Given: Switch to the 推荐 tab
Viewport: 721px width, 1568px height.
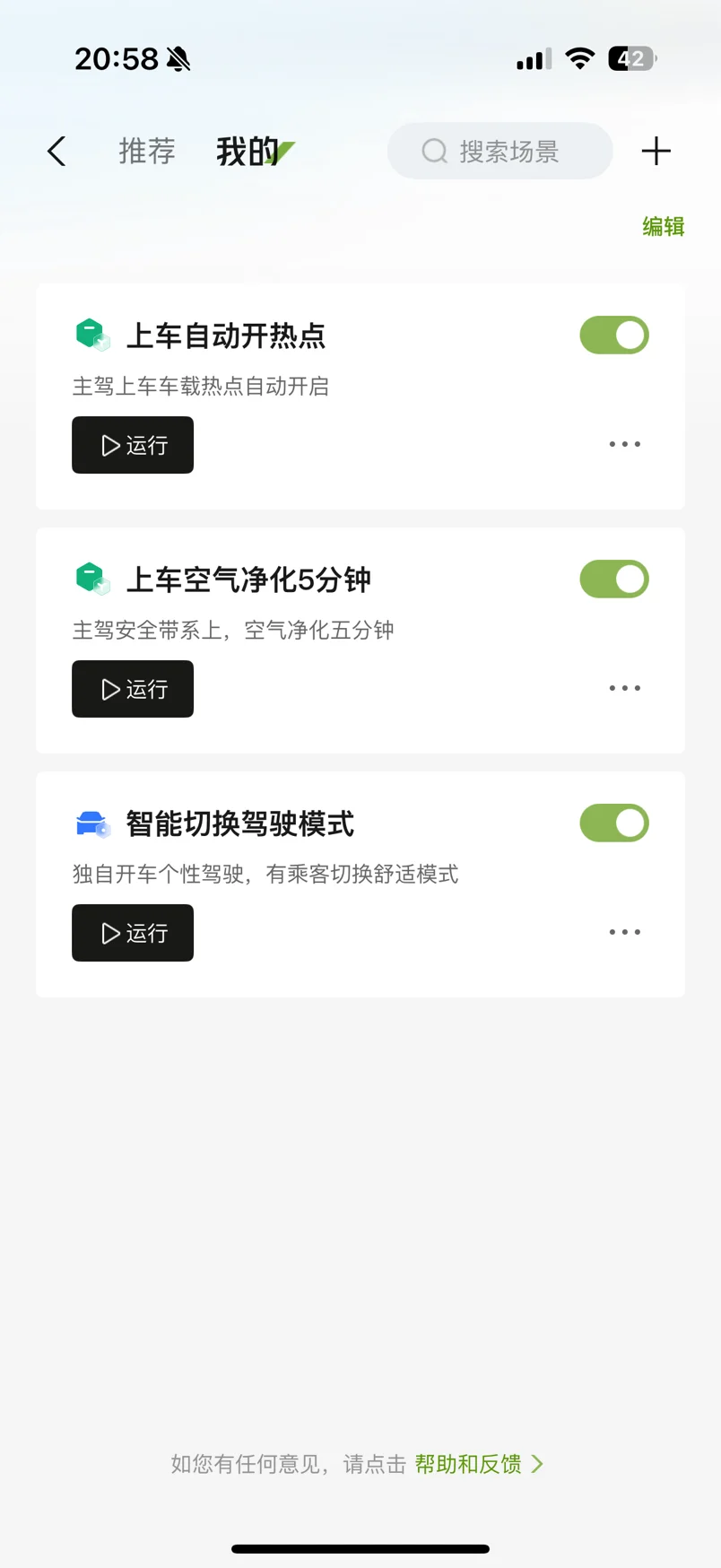Looking at the screenshot, I should (147, 152).
